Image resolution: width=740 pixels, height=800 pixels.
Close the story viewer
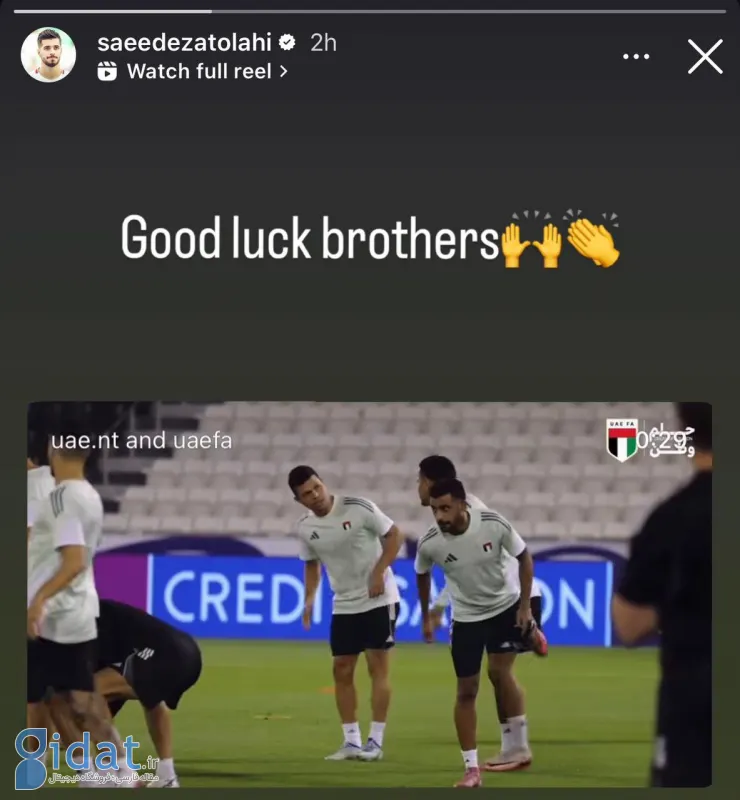tap(705, 57)
